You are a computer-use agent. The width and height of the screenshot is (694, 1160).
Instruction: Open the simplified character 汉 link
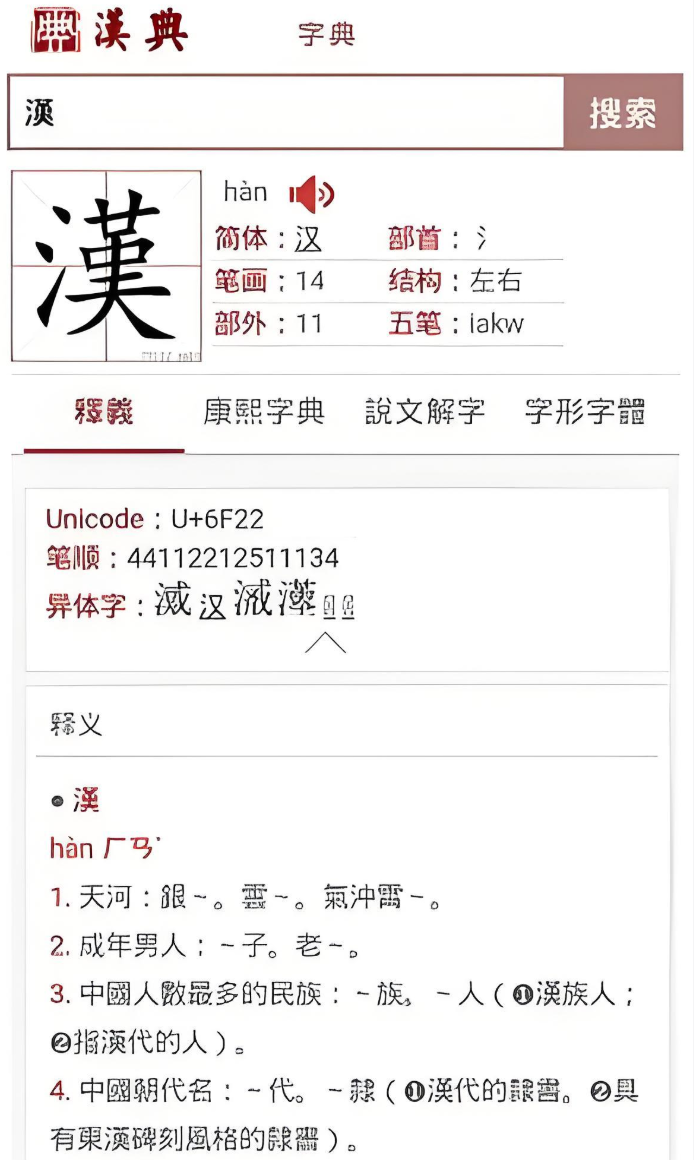308,239
